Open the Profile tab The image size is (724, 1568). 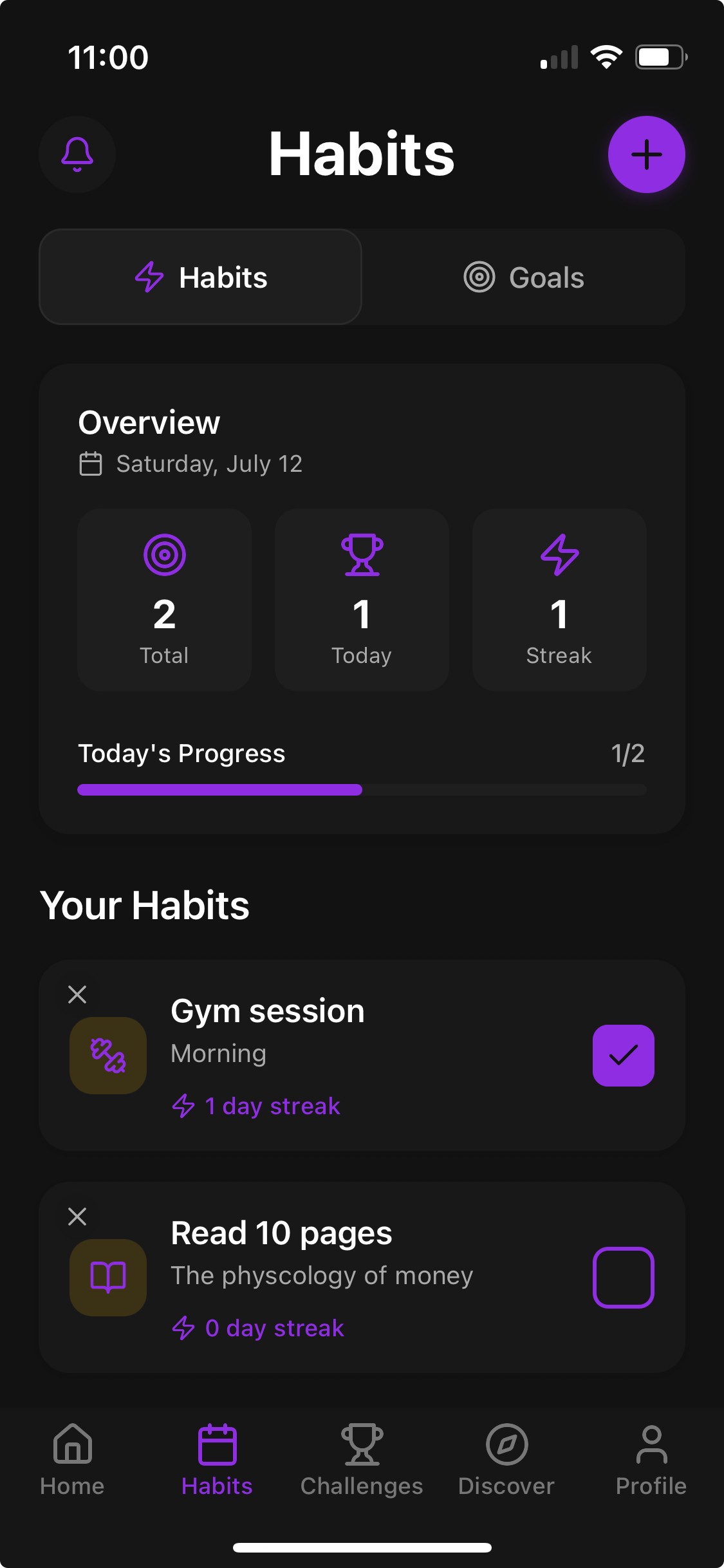pos(651,1460)
